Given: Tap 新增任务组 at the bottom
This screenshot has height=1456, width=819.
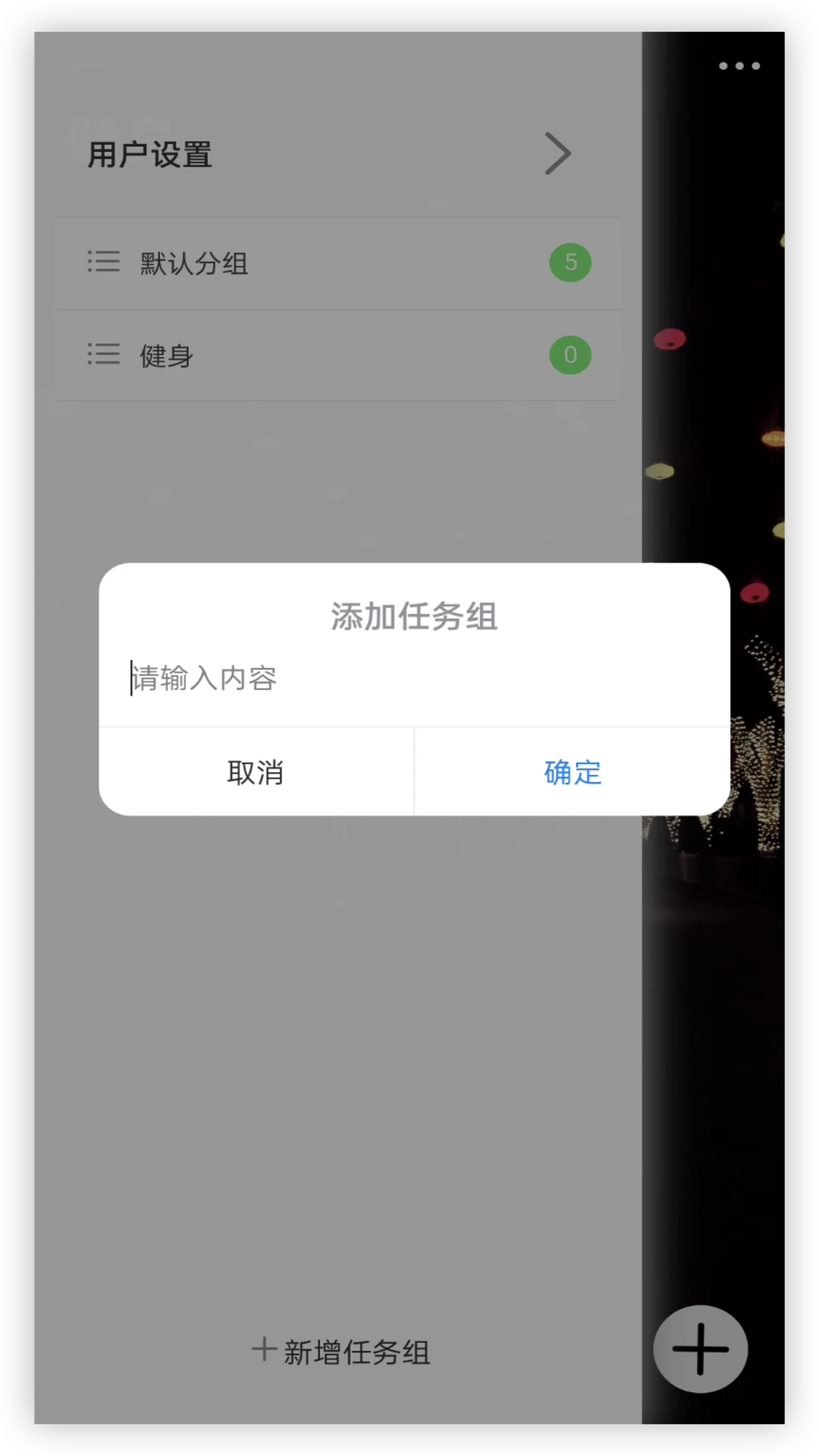Looking at the screenshot, I should (x=341, y=1352).
